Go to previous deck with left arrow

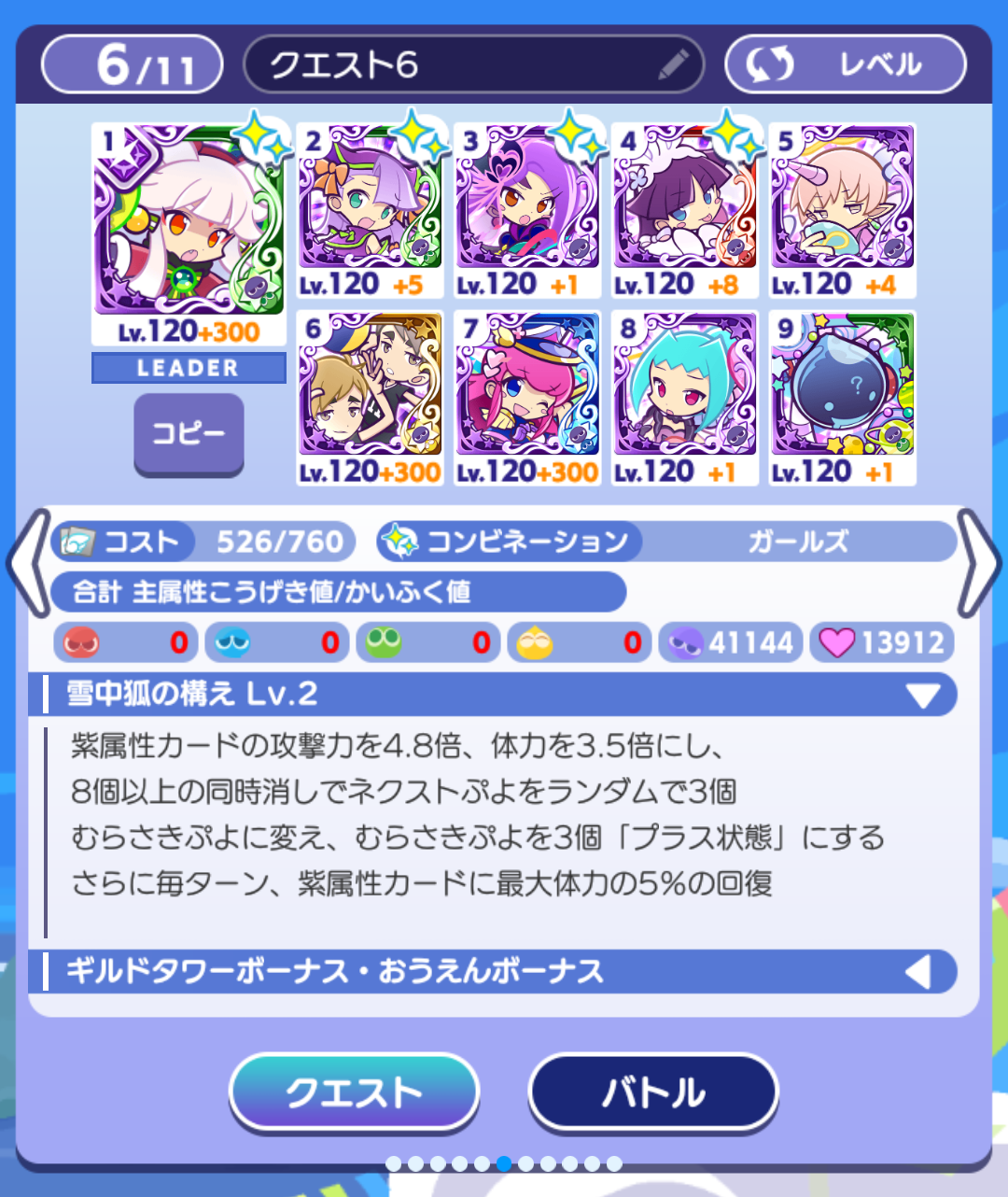[28, 563]
